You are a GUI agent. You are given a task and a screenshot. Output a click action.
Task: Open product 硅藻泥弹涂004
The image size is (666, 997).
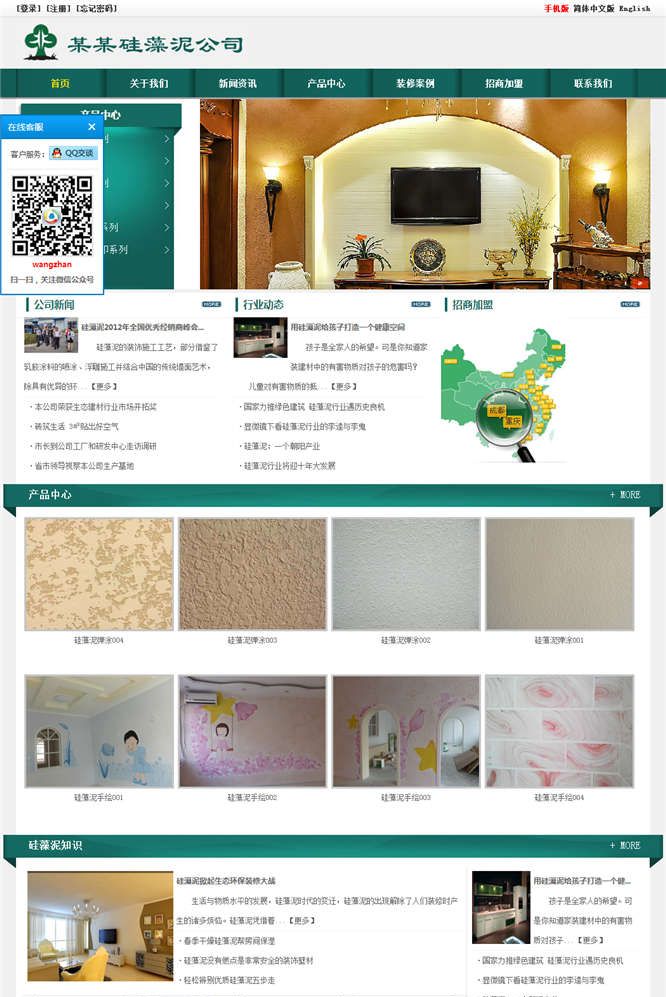99,573
